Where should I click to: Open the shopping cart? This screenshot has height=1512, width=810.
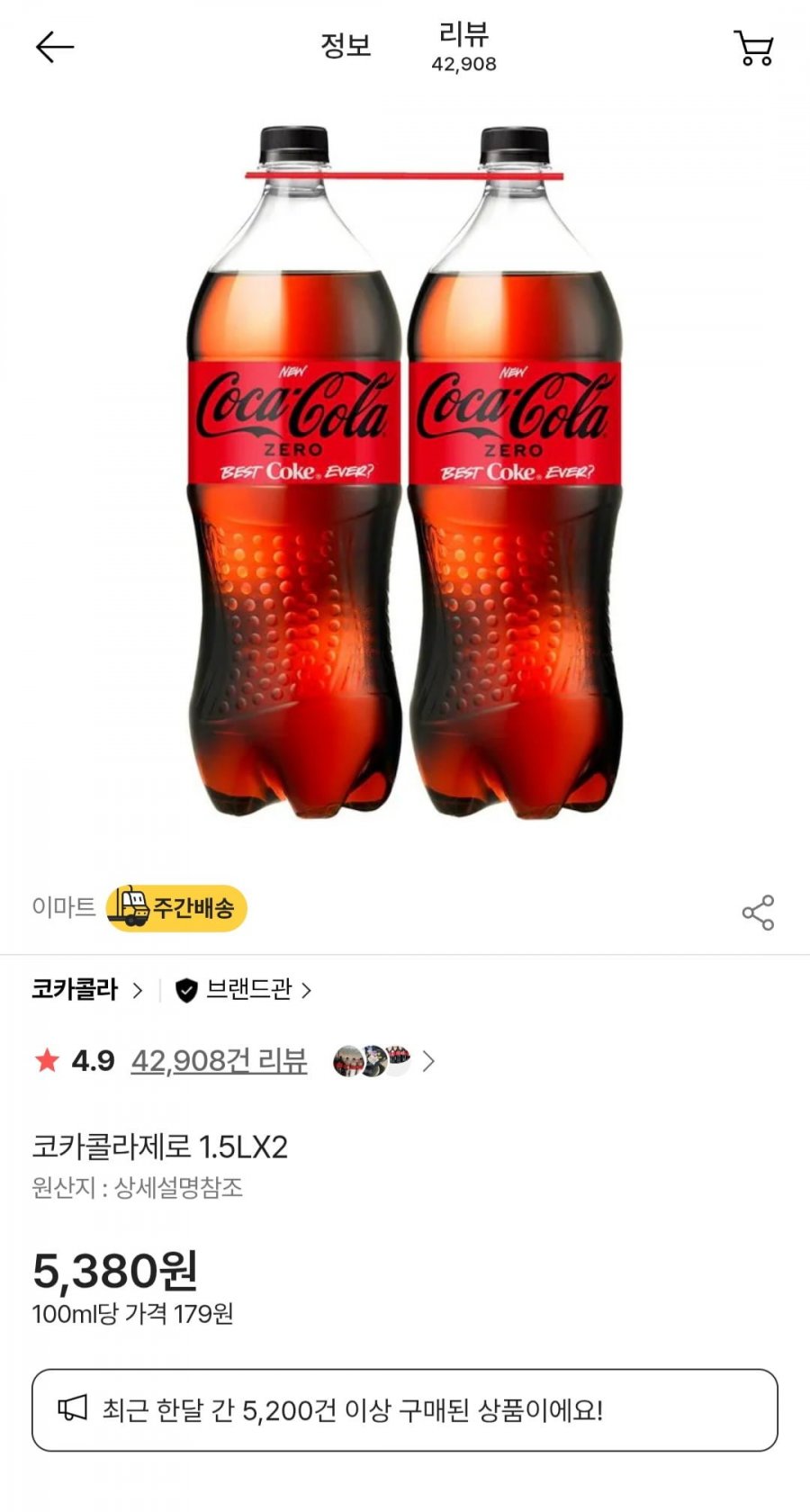click(x=753, y=48)
